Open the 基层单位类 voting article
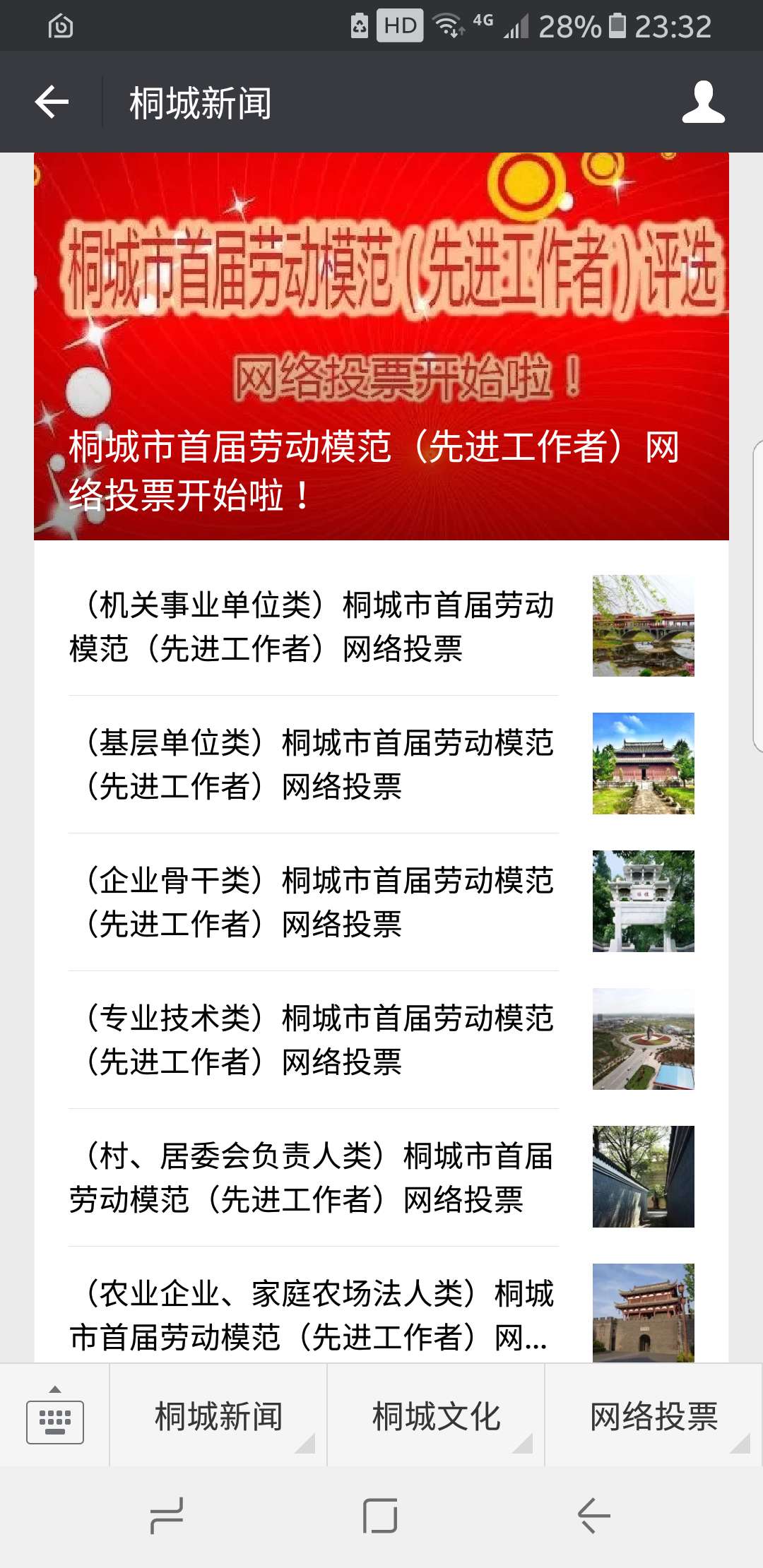763x1568 pixels. coord(312,764)
